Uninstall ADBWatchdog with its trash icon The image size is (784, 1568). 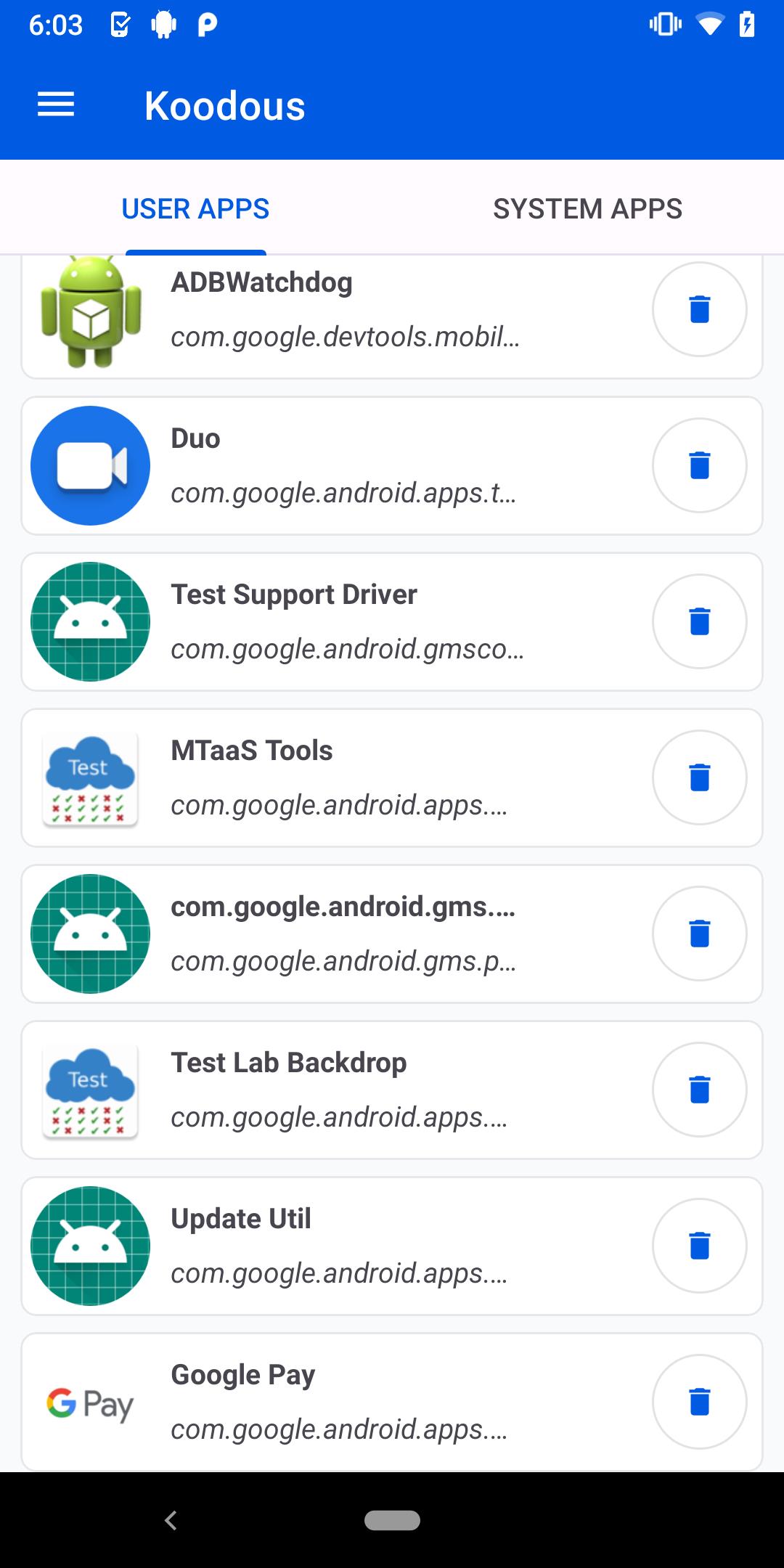[699, 309]
